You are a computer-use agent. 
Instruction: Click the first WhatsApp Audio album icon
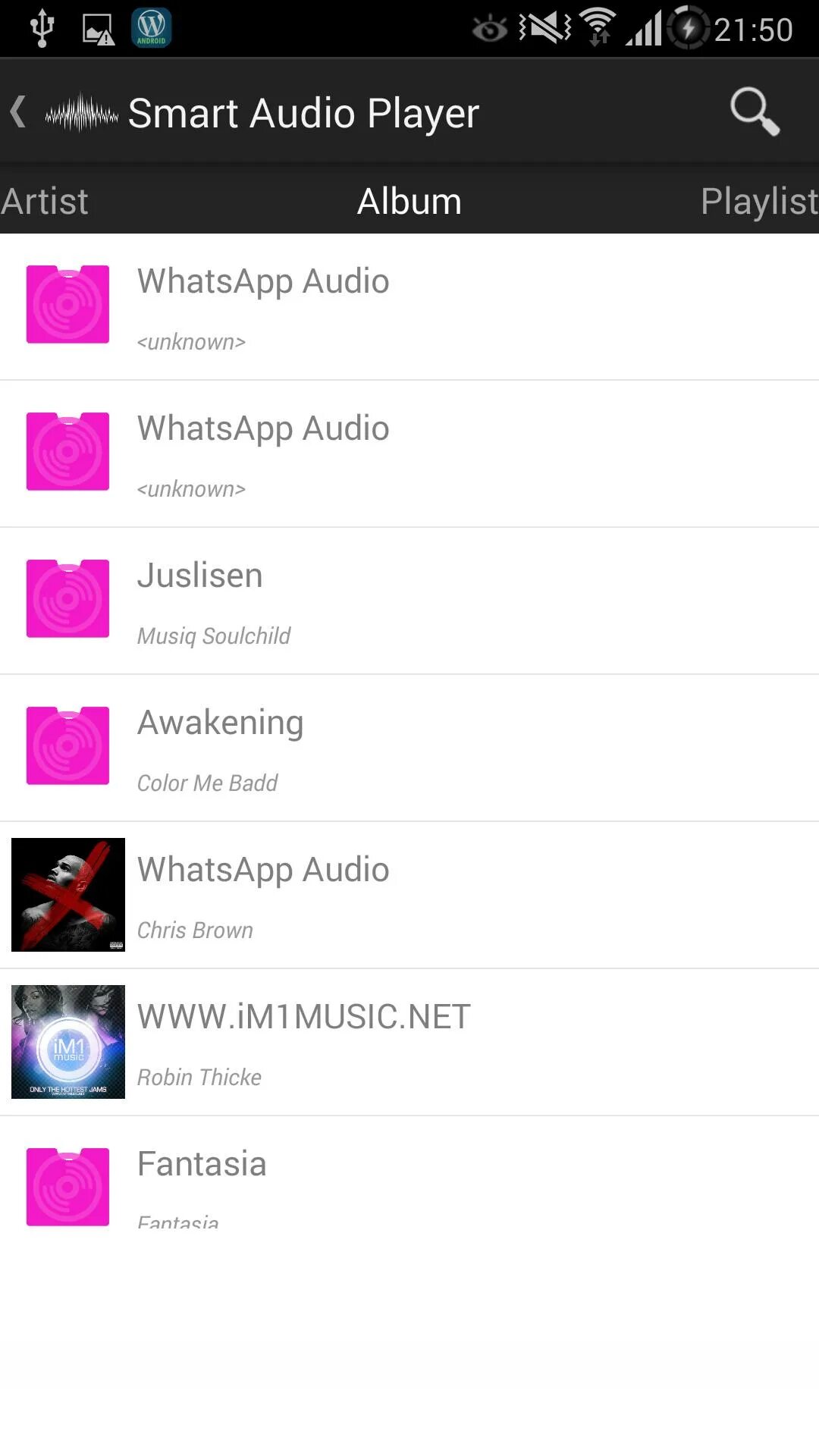coord(67,304)
